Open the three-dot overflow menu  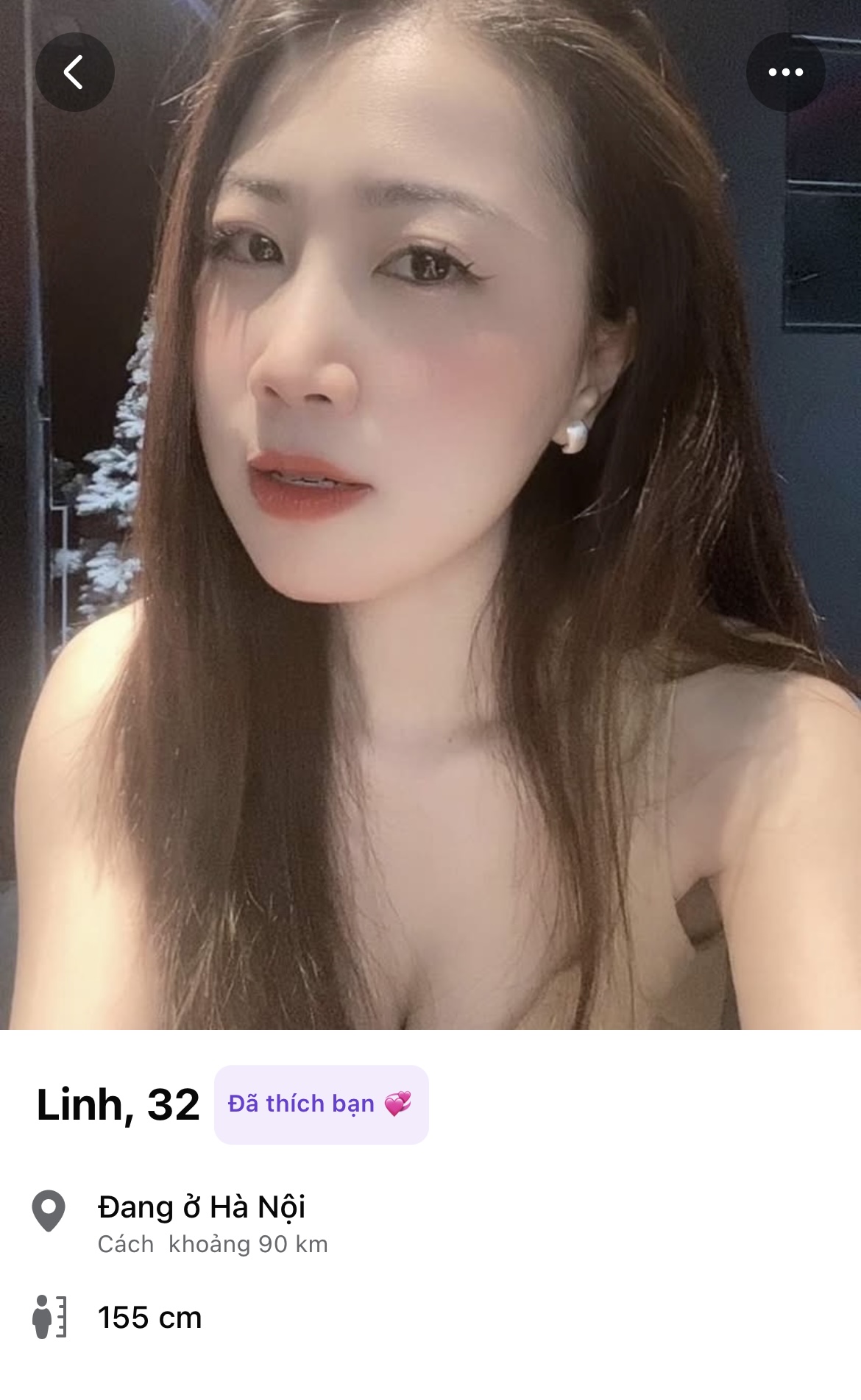[785, 72]
